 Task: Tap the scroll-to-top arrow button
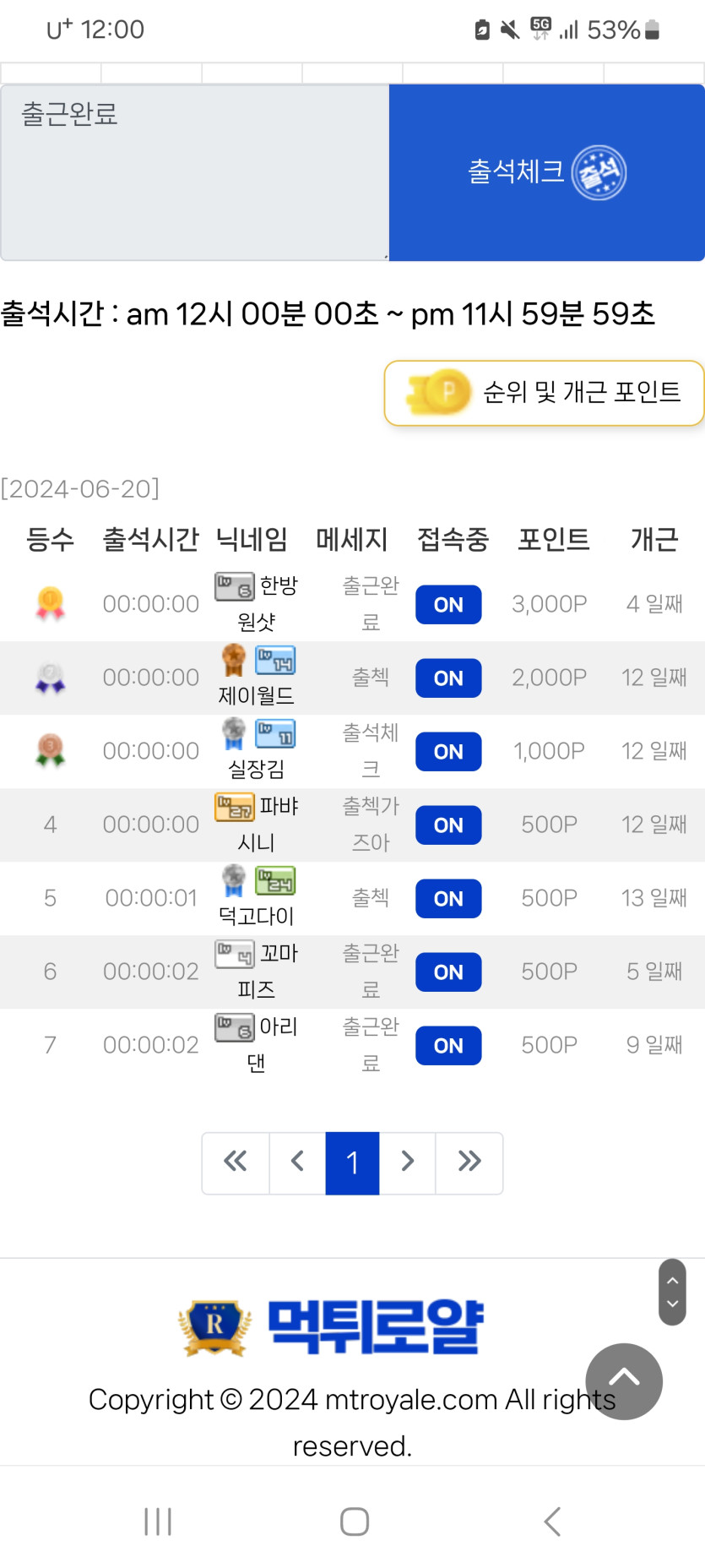point(624,1380)
